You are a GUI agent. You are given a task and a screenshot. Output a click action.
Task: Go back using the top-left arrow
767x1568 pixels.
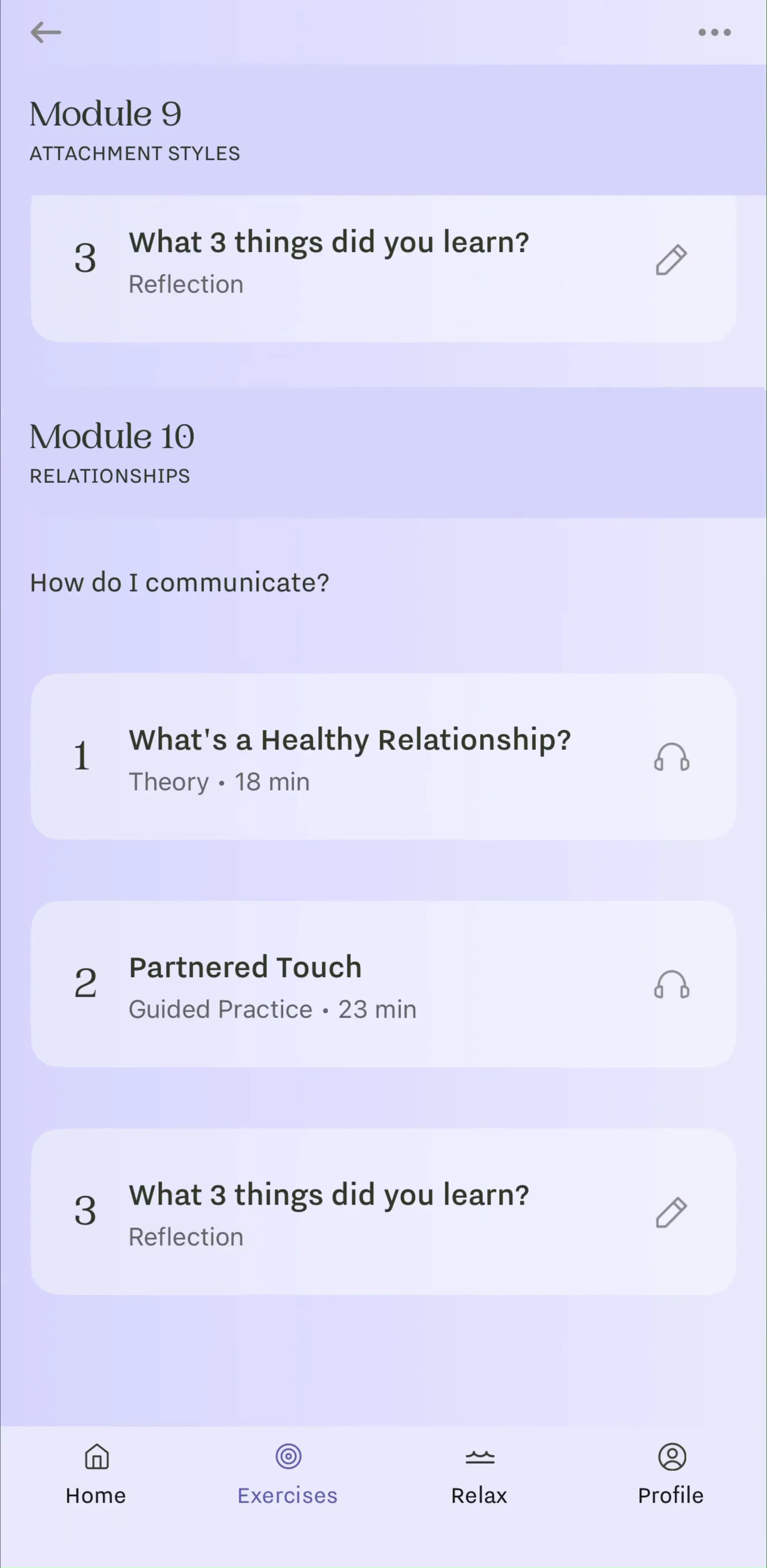point(46,32)
